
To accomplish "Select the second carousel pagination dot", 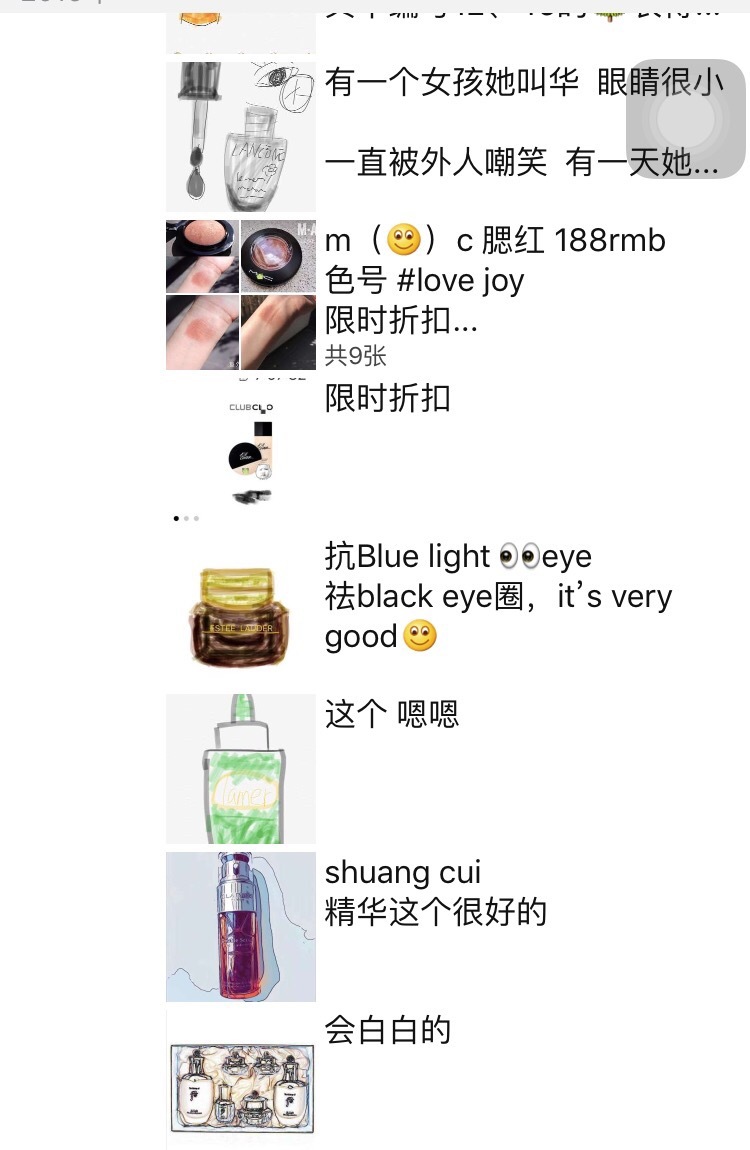I will (x=185, y=518).
